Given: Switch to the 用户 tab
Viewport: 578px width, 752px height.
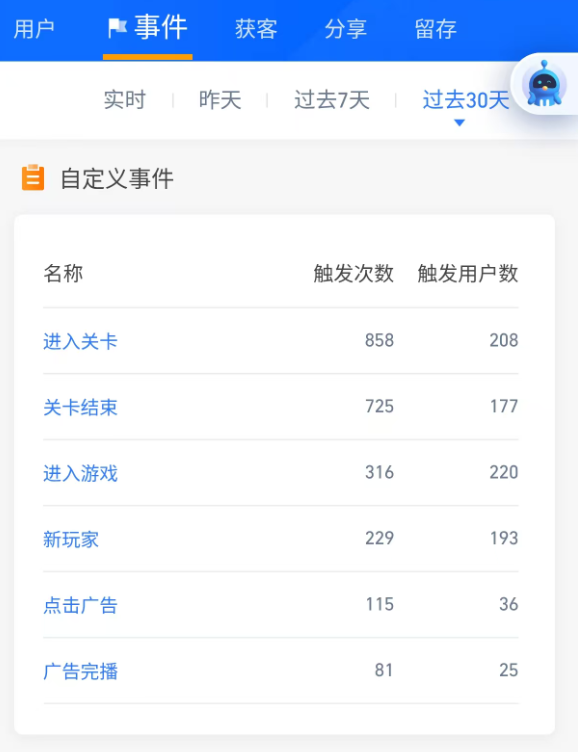Looking at the screenshot, I should (34, 29).
